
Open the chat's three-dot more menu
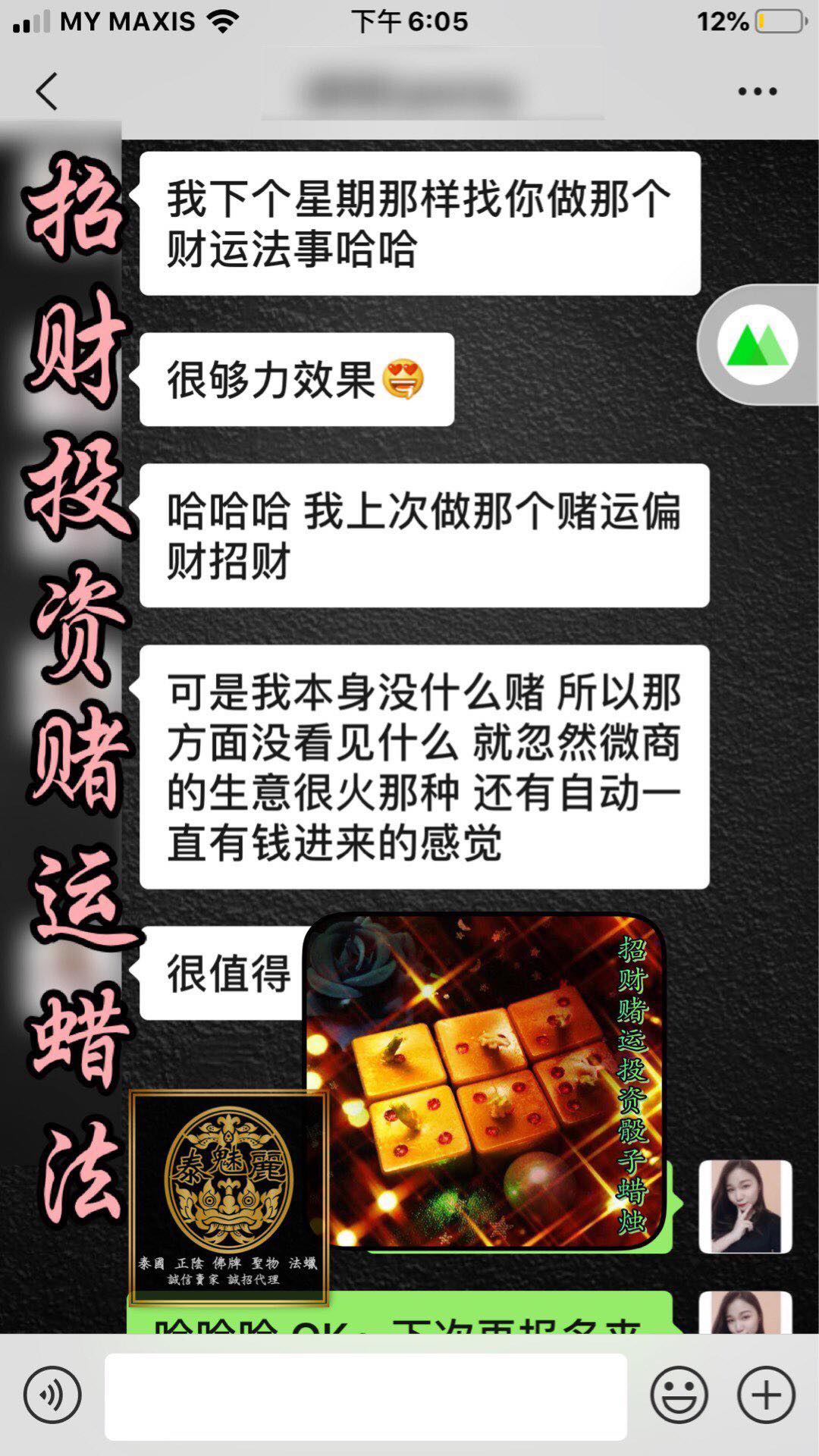click(758, 91)
